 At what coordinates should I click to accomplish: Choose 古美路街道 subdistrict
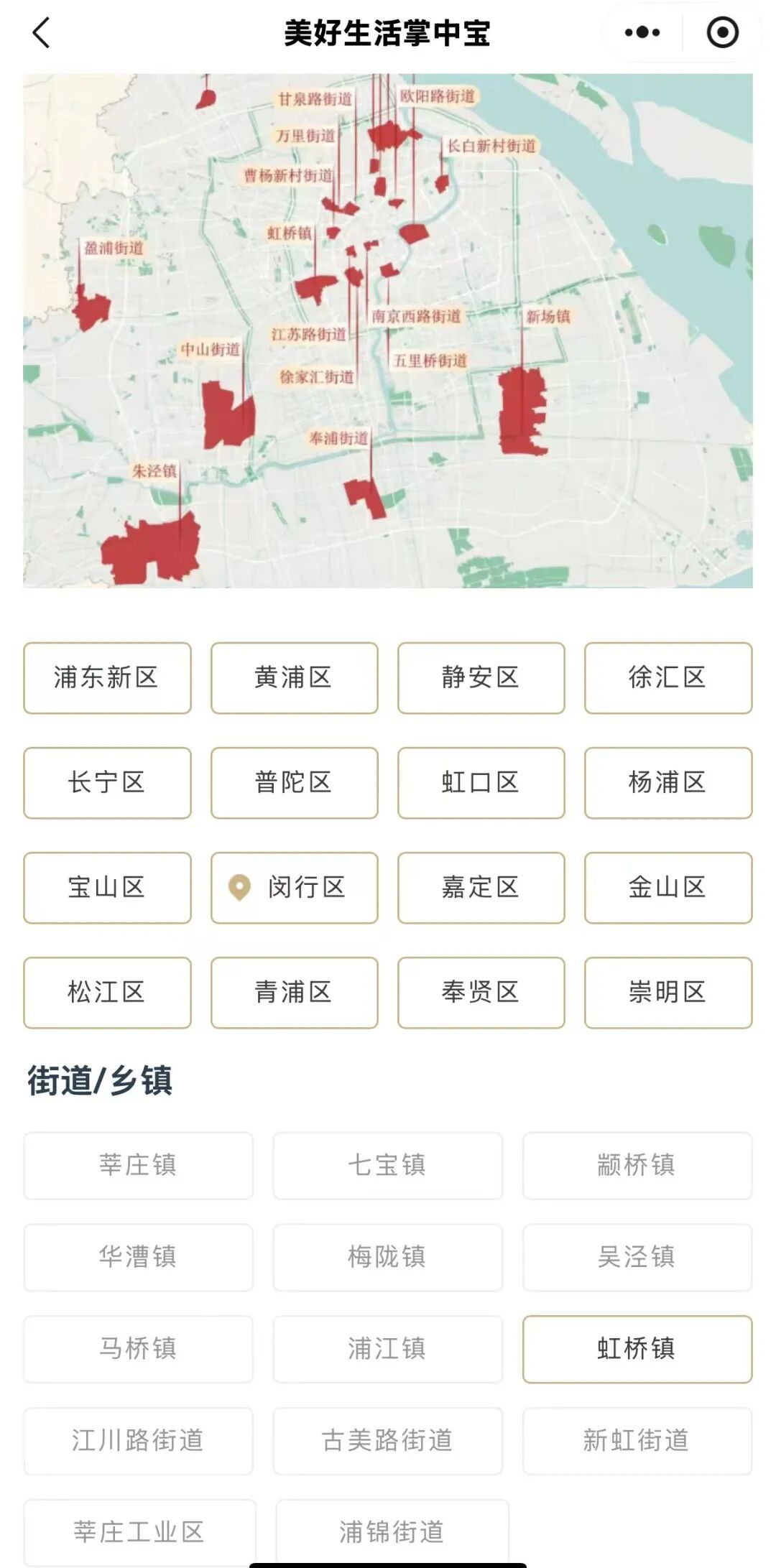387,1441
